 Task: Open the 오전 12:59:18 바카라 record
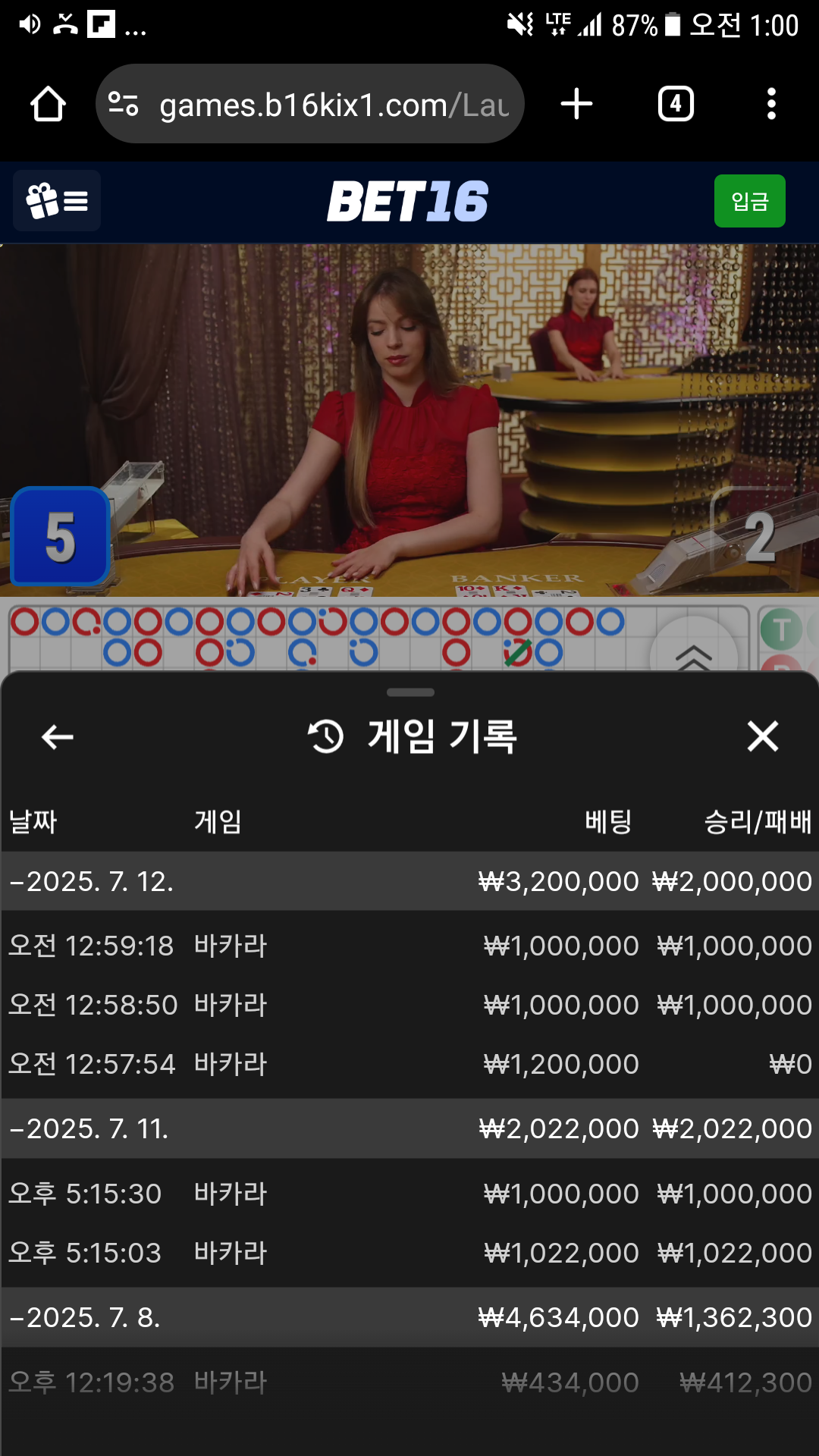[409, 946]
